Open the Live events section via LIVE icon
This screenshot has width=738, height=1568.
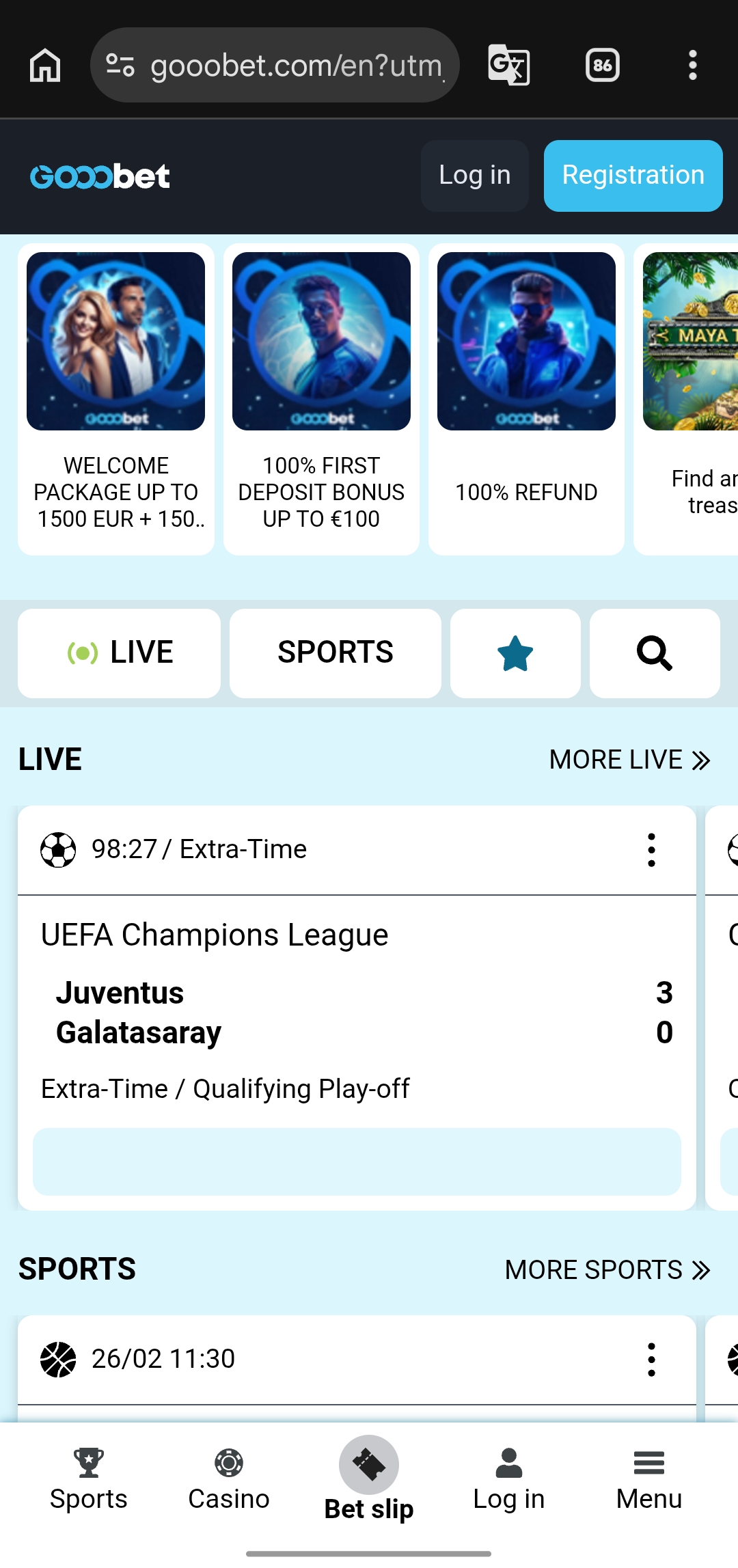[x=119, y=652]
